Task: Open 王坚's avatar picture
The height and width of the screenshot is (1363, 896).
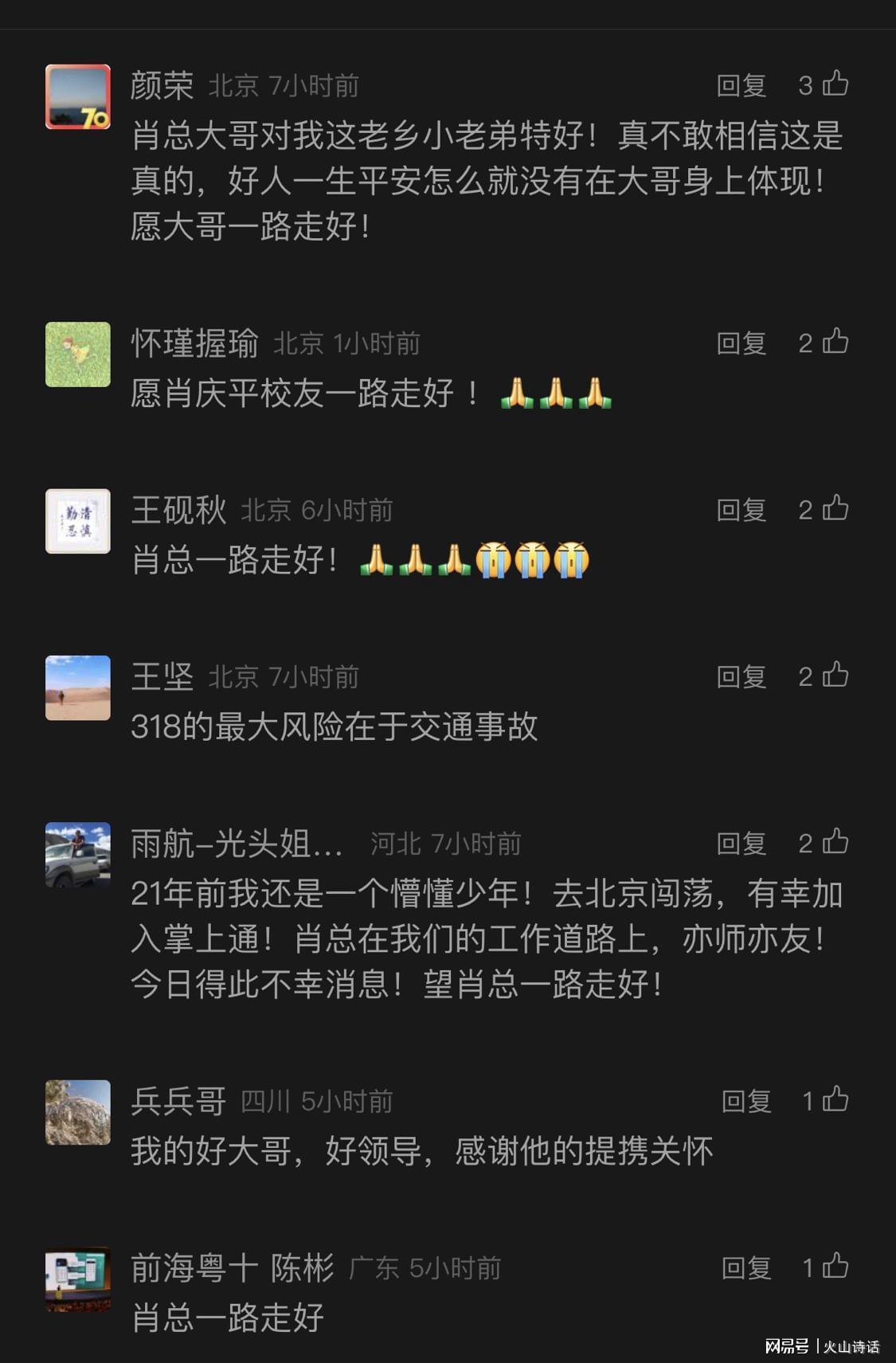Action: [78, 687]
